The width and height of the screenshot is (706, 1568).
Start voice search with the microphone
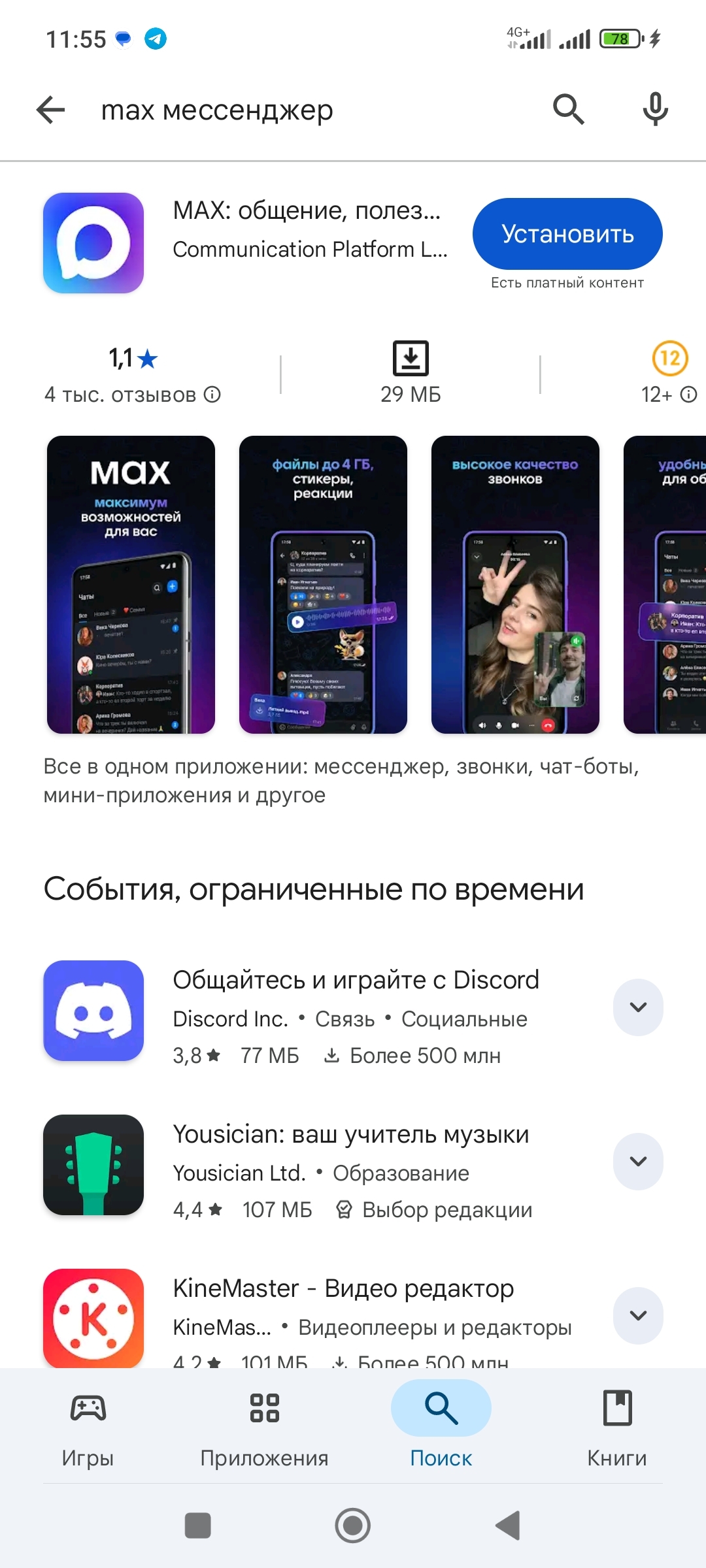655,109
